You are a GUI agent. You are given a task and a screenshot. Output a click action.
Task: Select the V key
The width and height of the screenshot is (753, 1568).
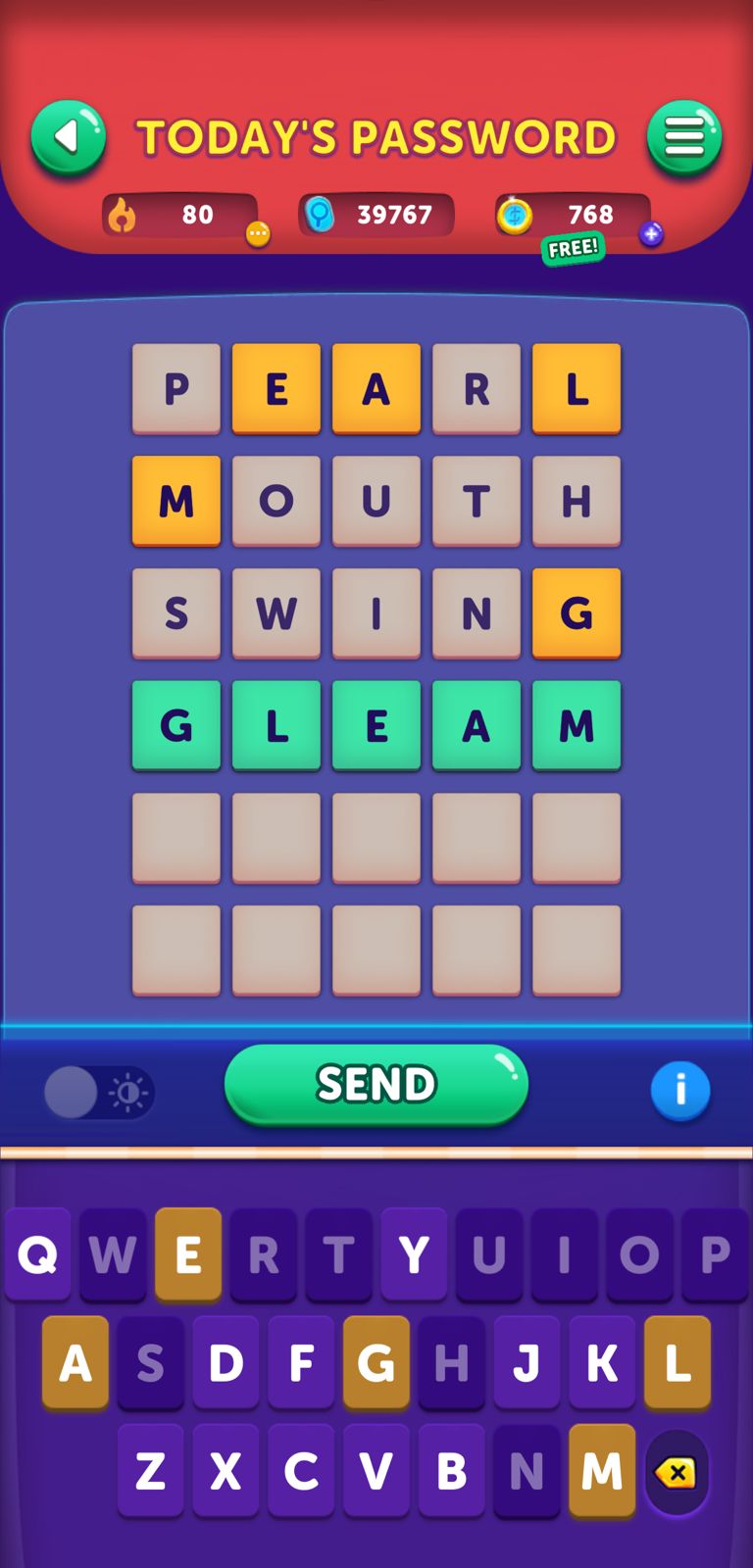[x=376, y=1470]
